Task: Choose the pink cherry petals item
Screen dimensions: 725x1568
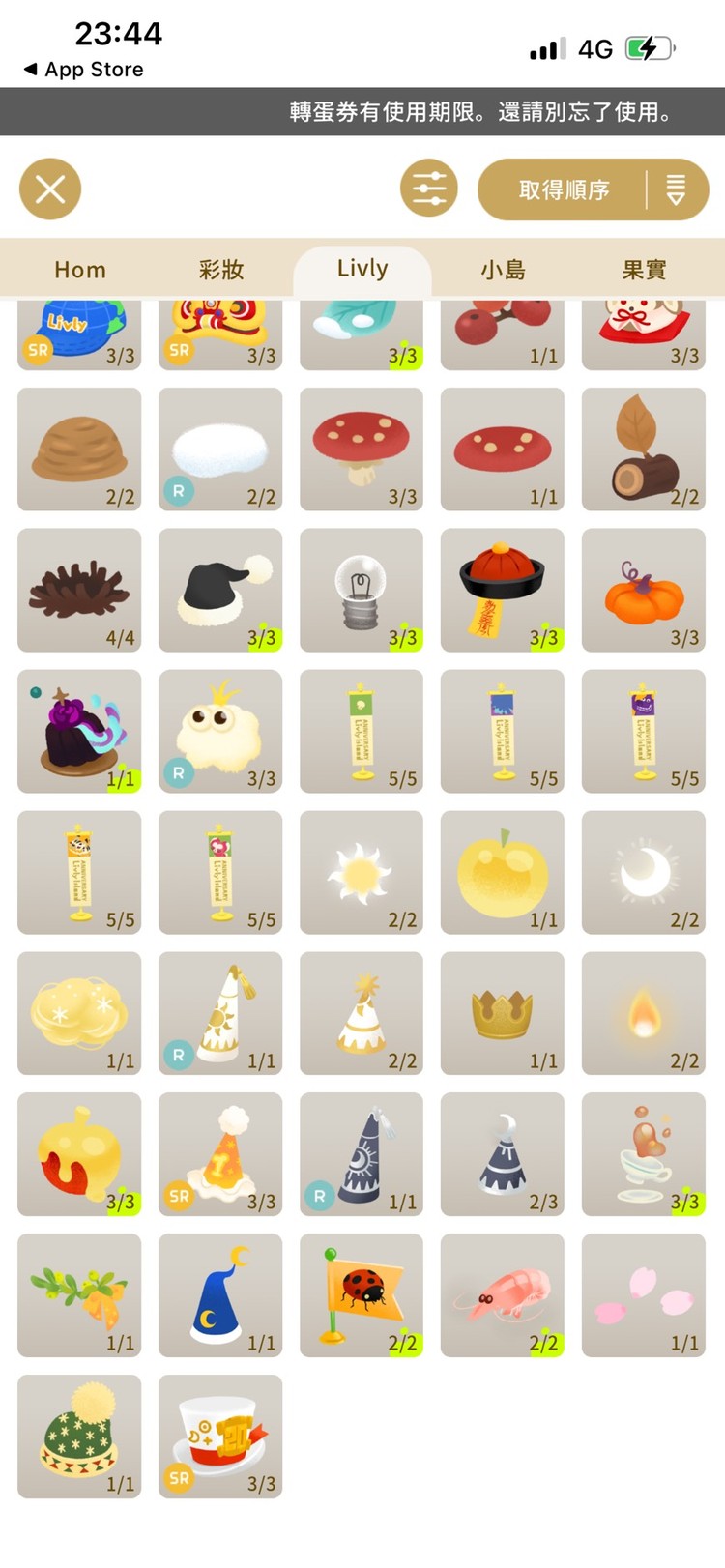Action: (644, 1295)
